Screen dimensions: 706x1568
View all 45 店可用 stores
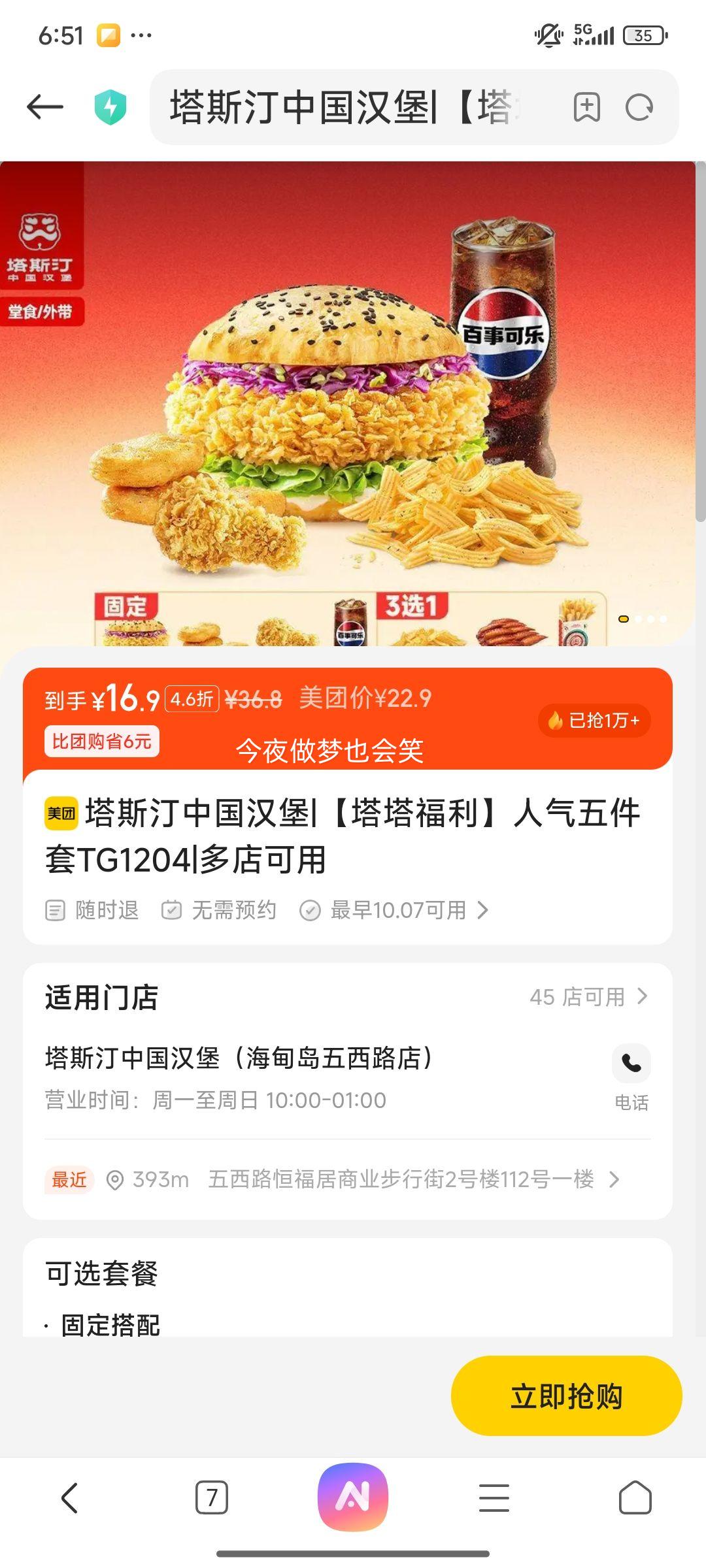pos(588,997)
